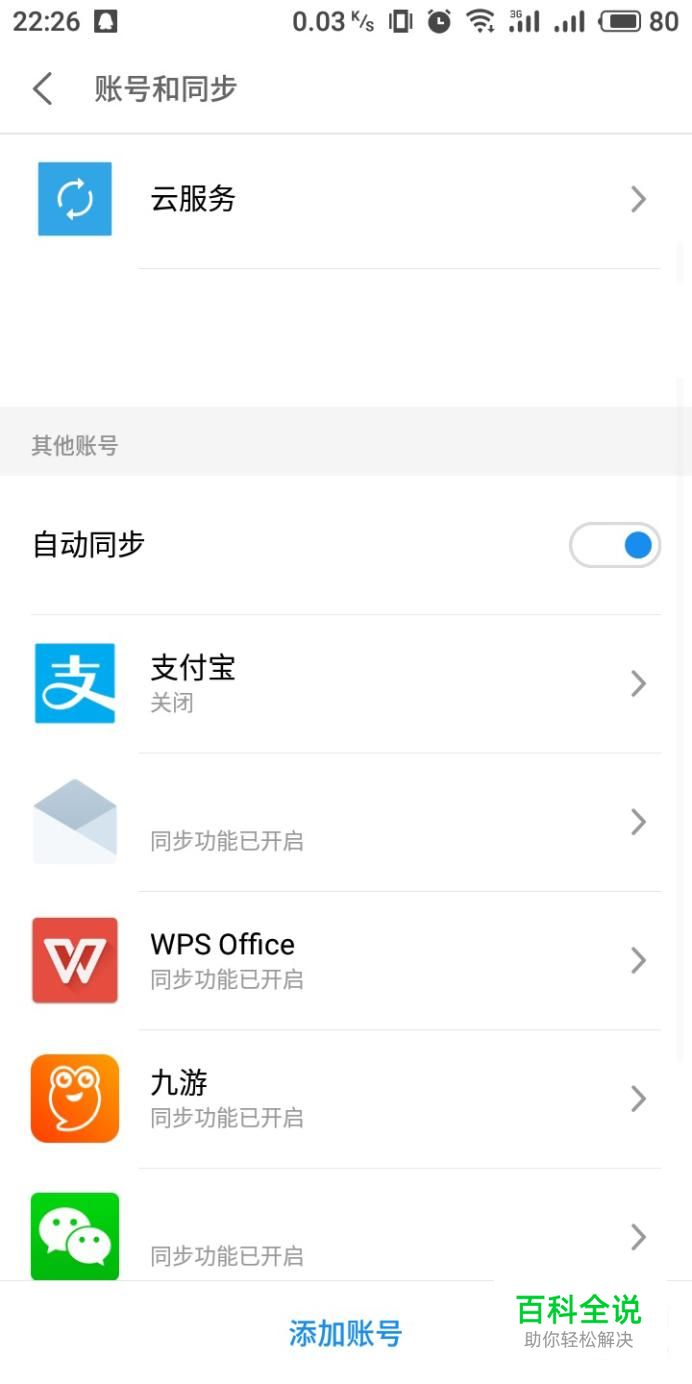Image resolution: width=692 pixels, height=1384 pixels.
Task: Open the WPS Office account row
Action: coord(346,961)
